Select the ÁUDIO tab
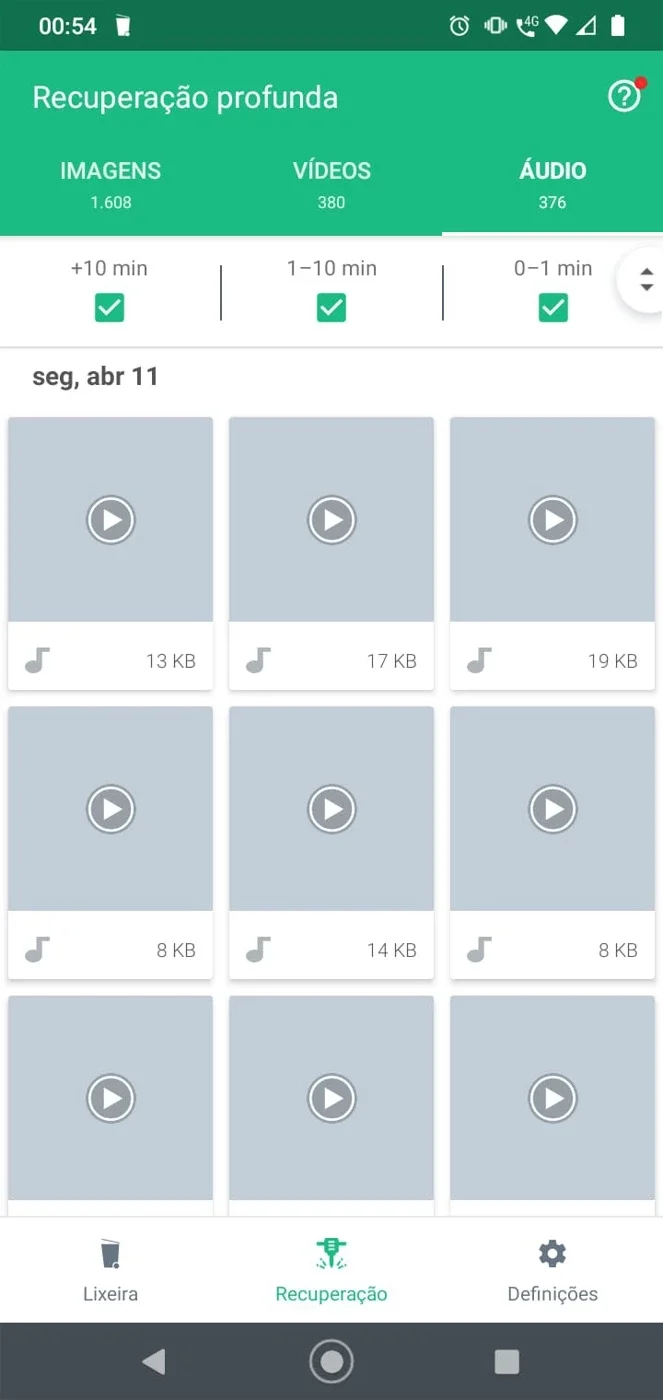The image size is (663, 1400). coord(552,184)
